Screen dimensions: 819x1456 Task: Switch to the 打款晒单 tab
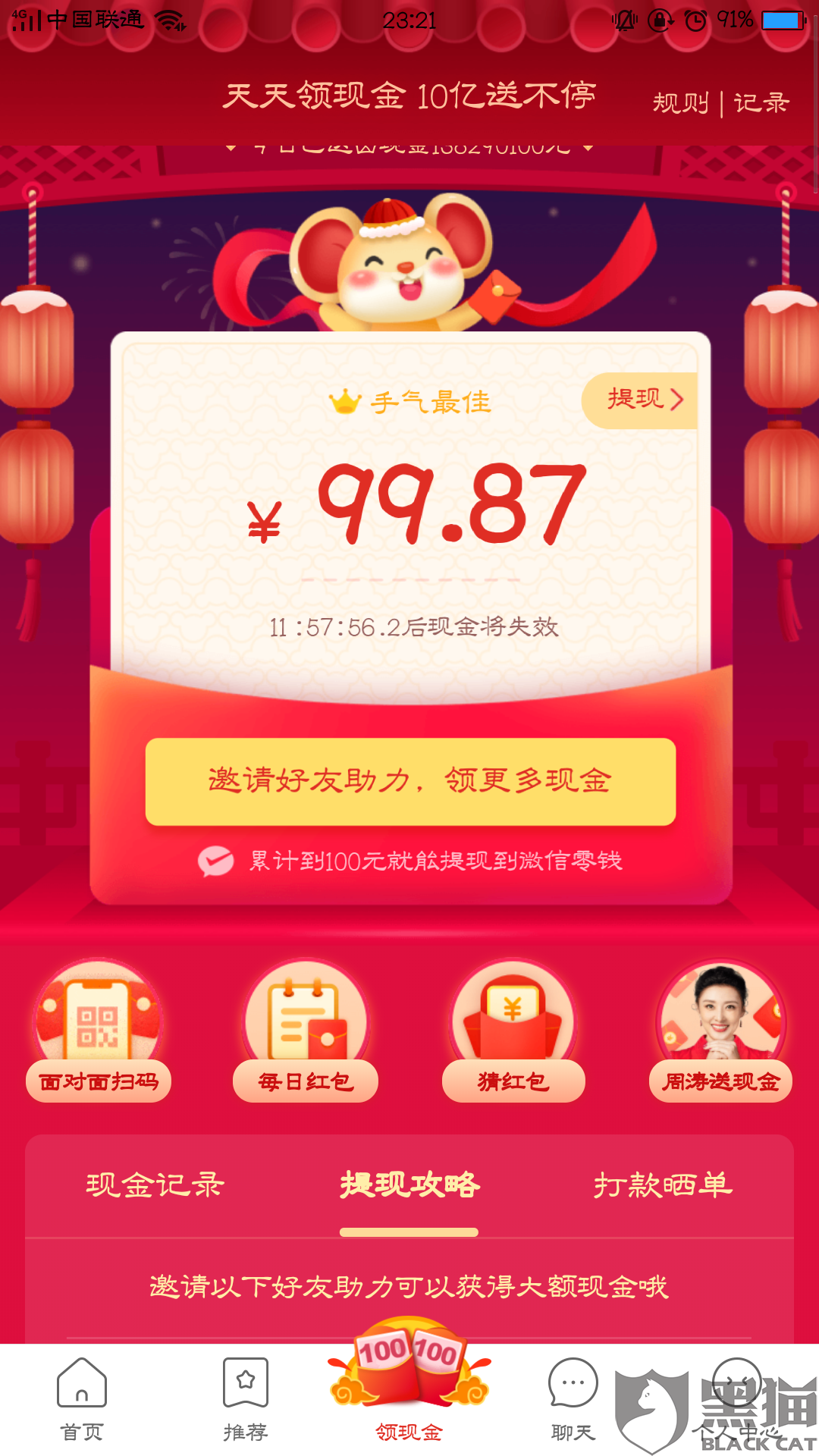(663, 1185)
